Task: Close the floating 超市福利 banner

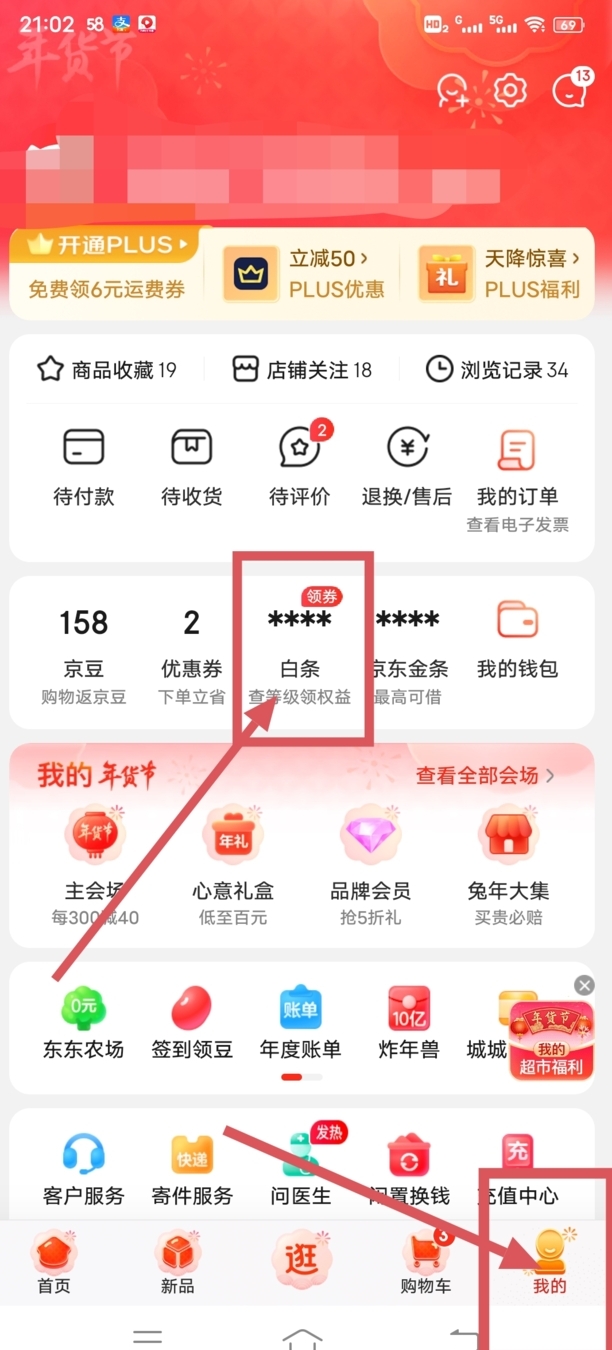Action: point(585,985)
